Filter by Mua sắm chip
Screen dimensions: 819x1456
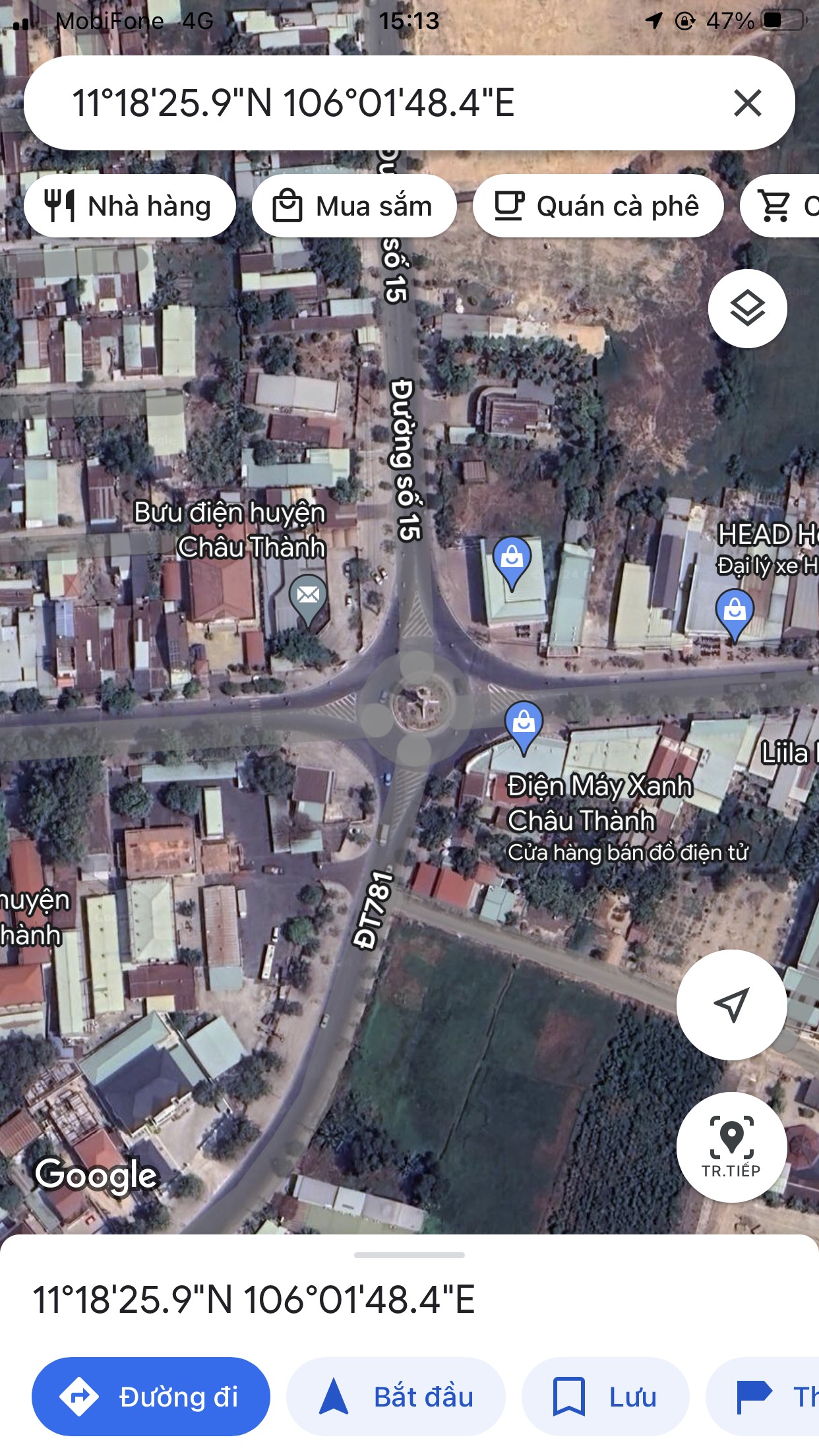coord(354,206)
